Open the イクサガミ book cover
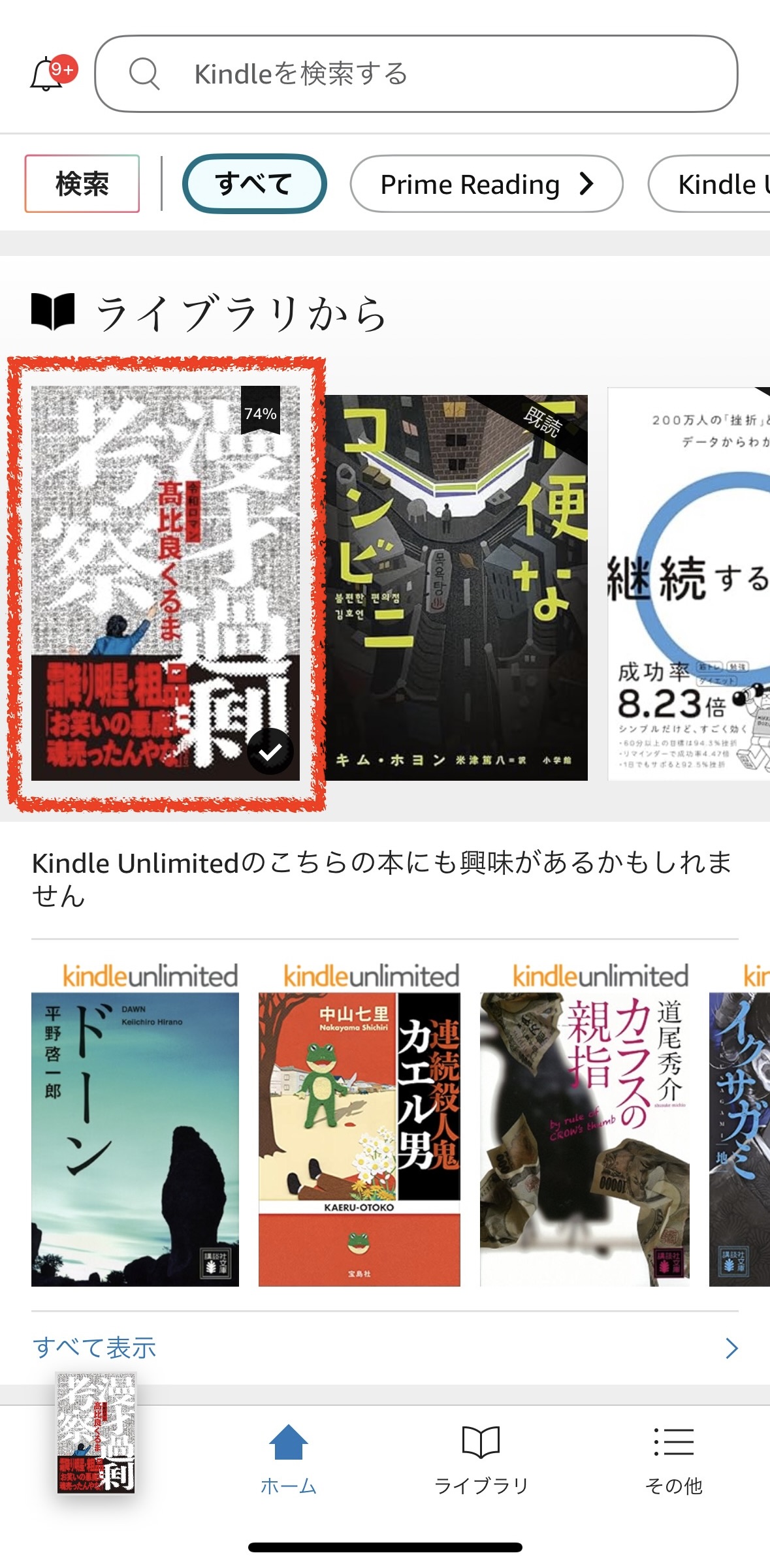Screen dimensions: 770x1568 pyautogui.click(x=740, y=1139)
